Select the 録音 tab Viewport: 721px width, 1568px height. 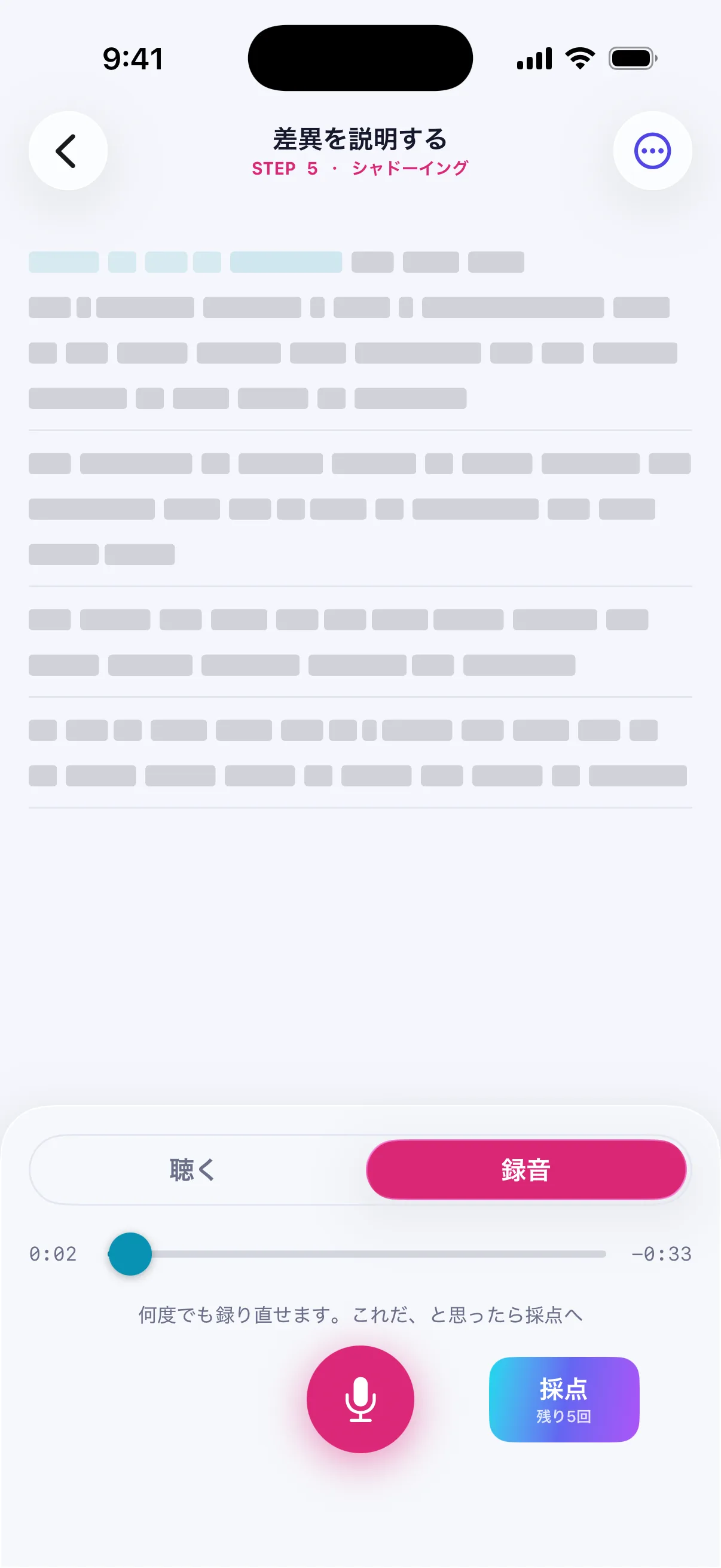[x=526, y=1169]
